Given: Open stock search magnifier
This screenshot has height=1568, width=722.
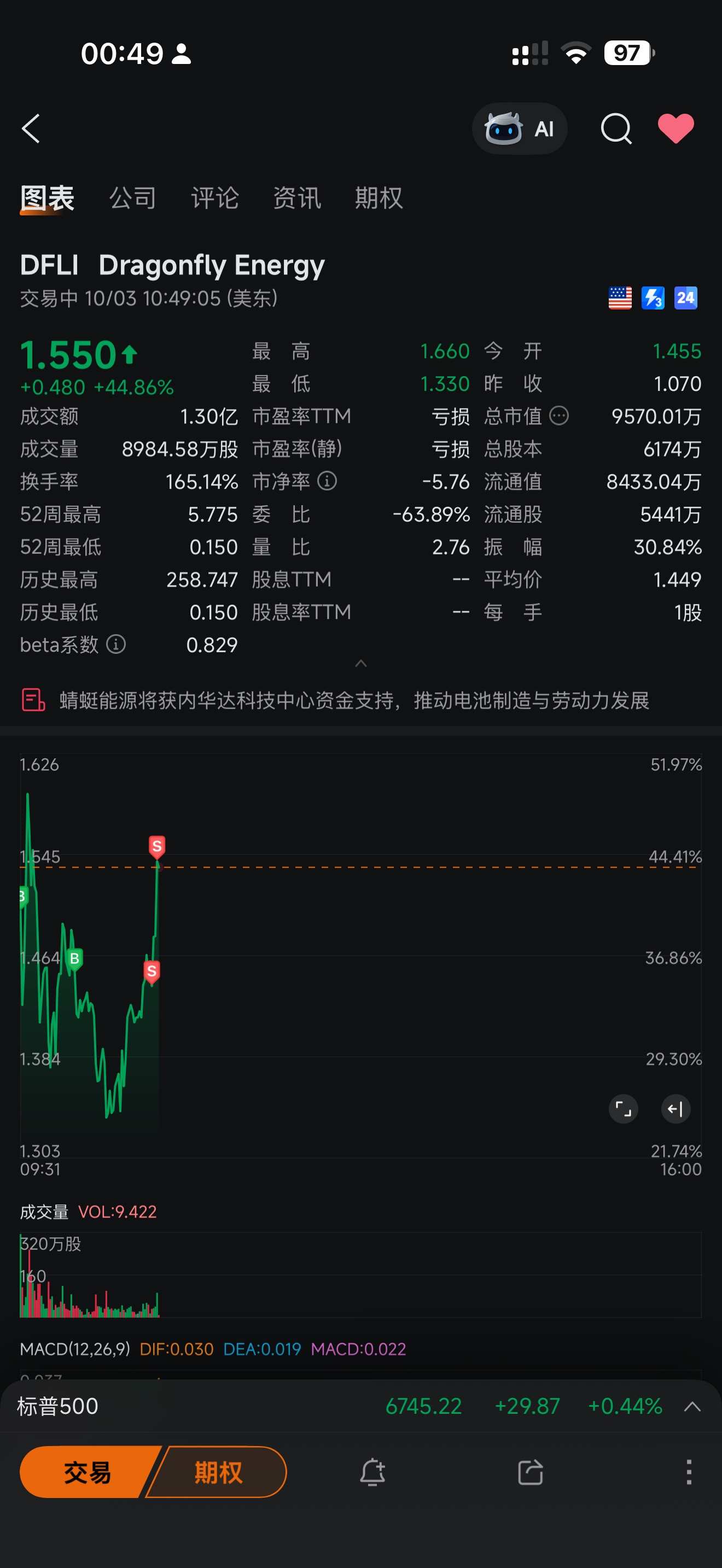Looking at the screenshot, I should coord(616,128).
